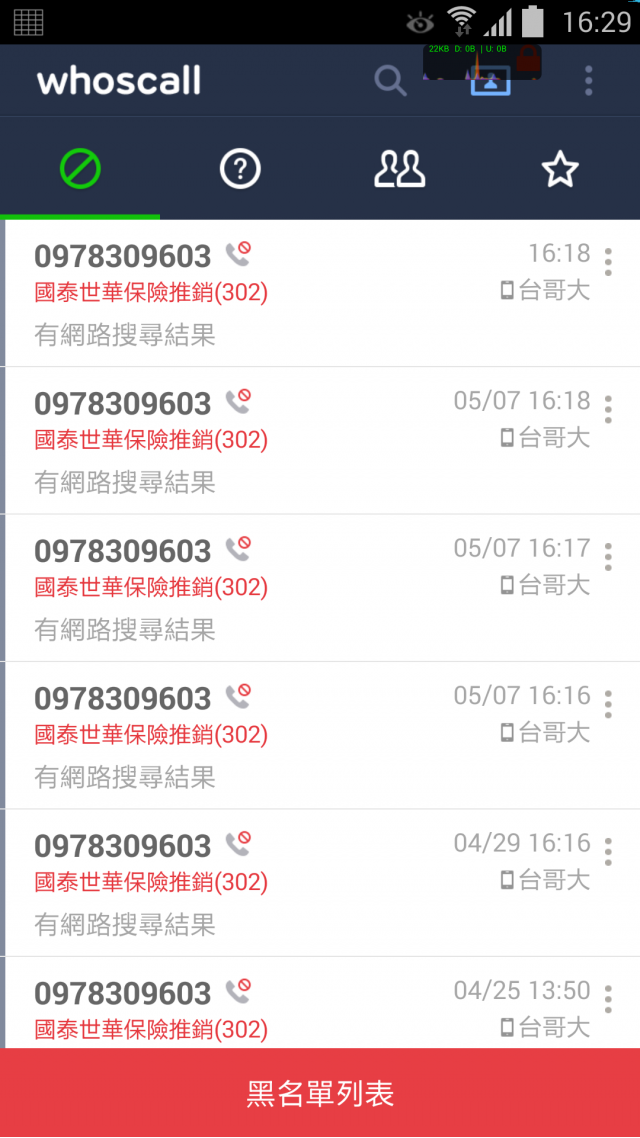Open more options for the 05/07 16:16 call
The height and width of the screenshot is (1138, 640).
(x=608, y=704)
